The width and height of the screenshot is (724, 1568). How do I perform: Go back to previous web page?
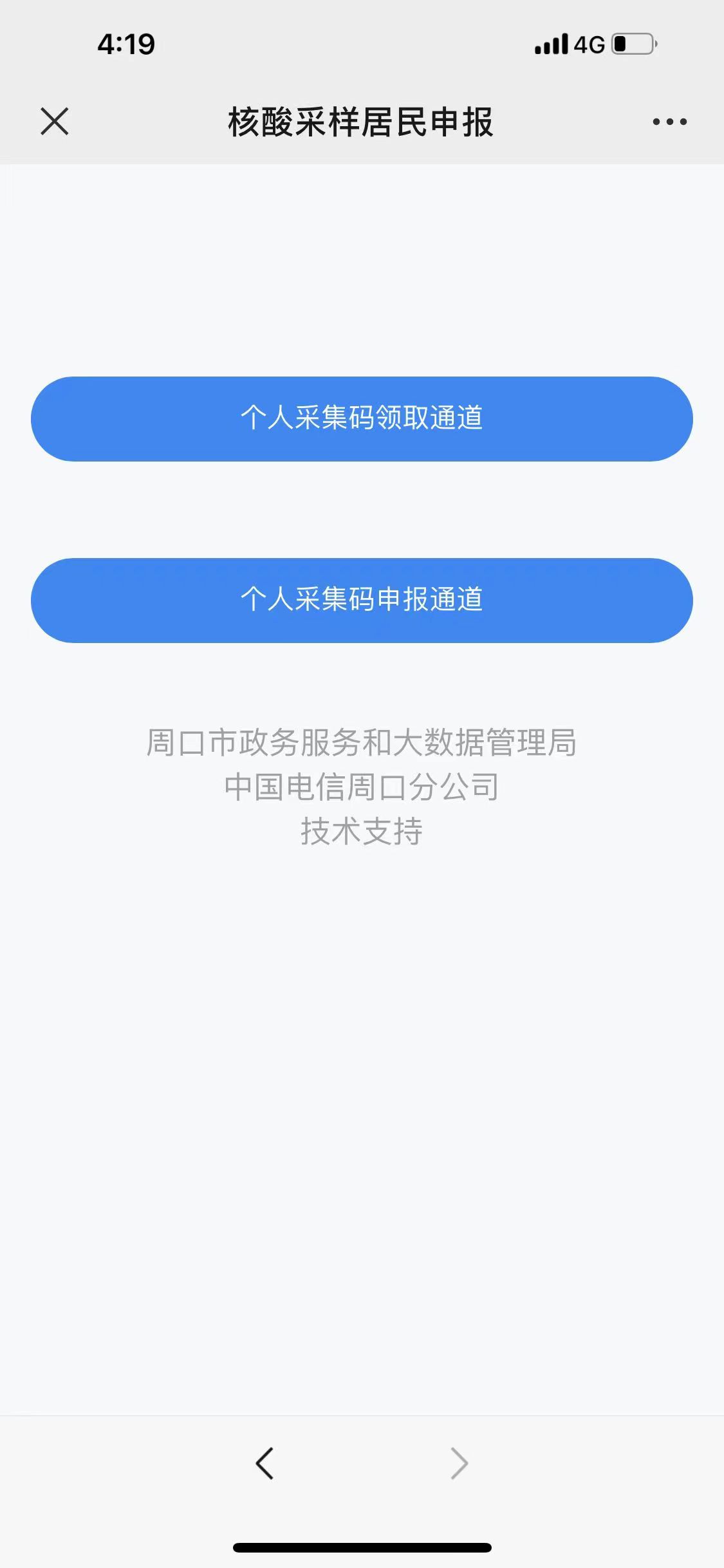265,1463
